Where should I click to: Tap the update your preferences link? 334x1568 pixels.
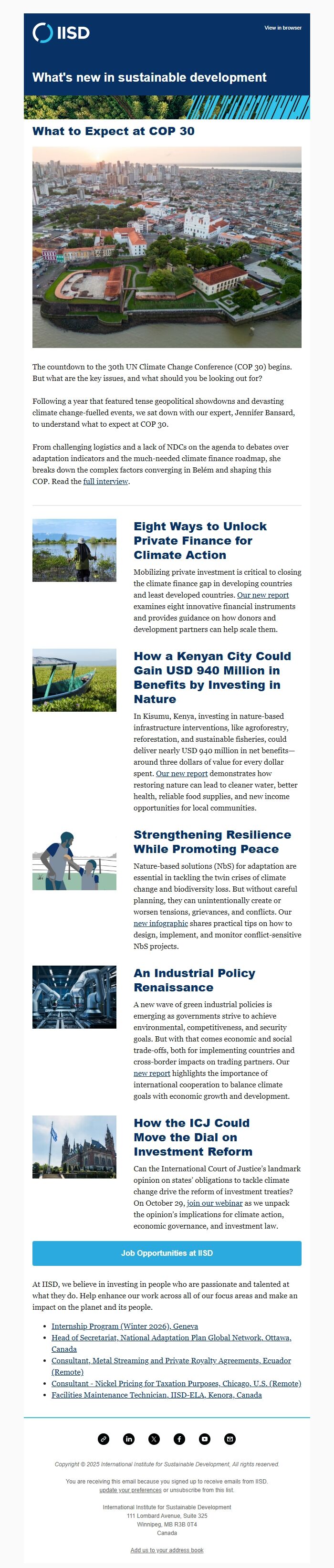pyautogui.click(x=130, y=1490)
